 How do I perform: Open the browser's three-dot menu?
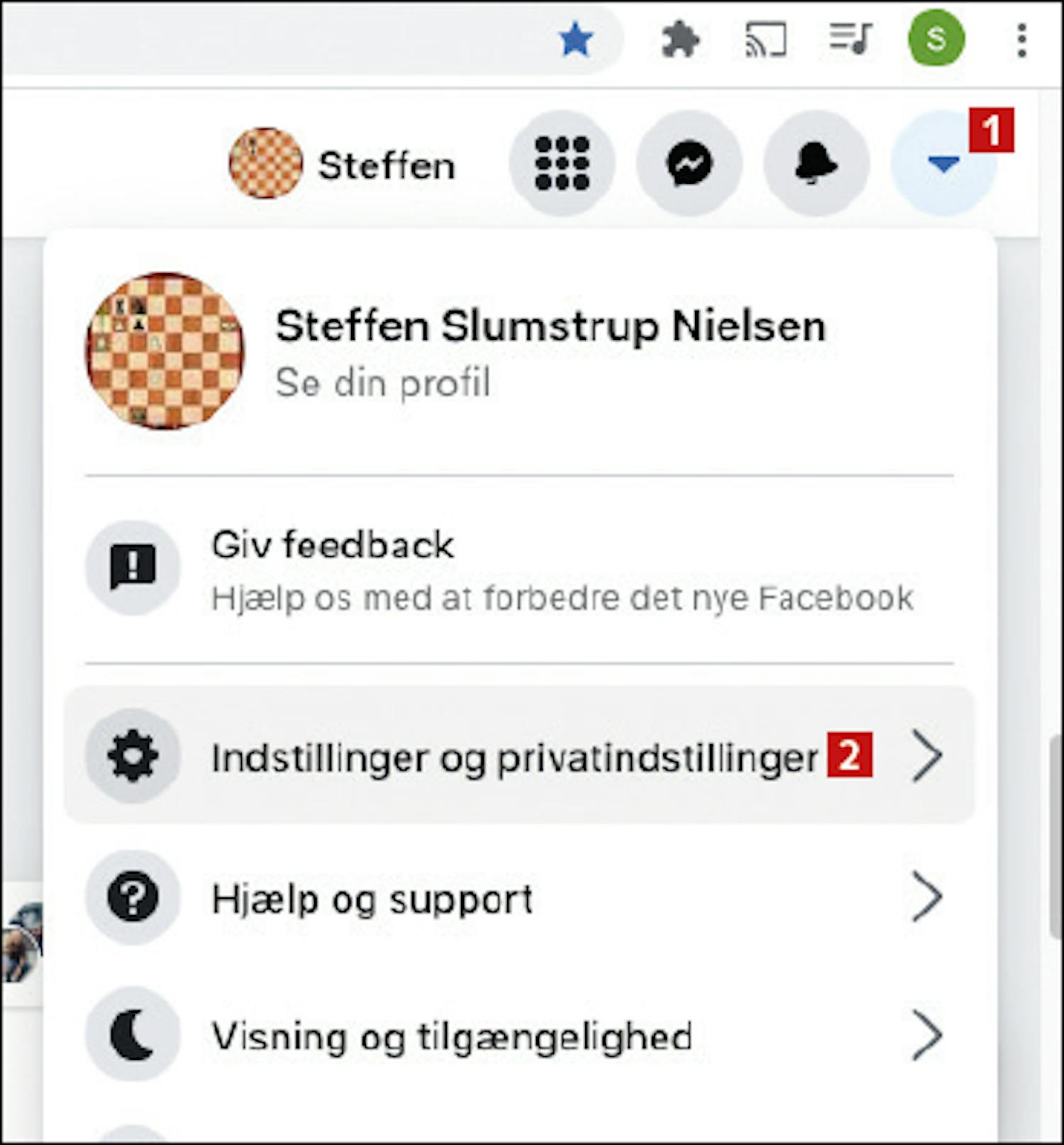pyautogui.click(x=1021, y=40)
